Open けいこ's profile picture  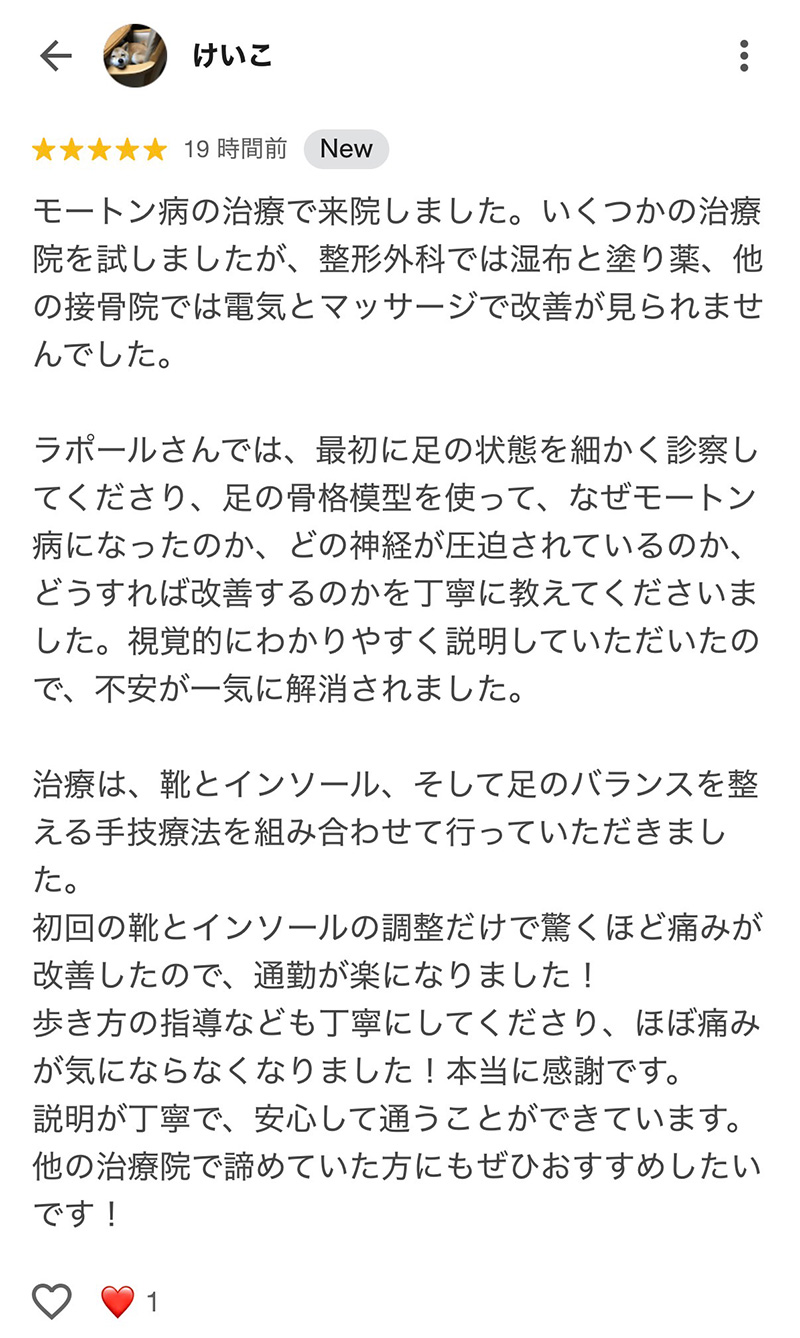[x=135, y=56]
